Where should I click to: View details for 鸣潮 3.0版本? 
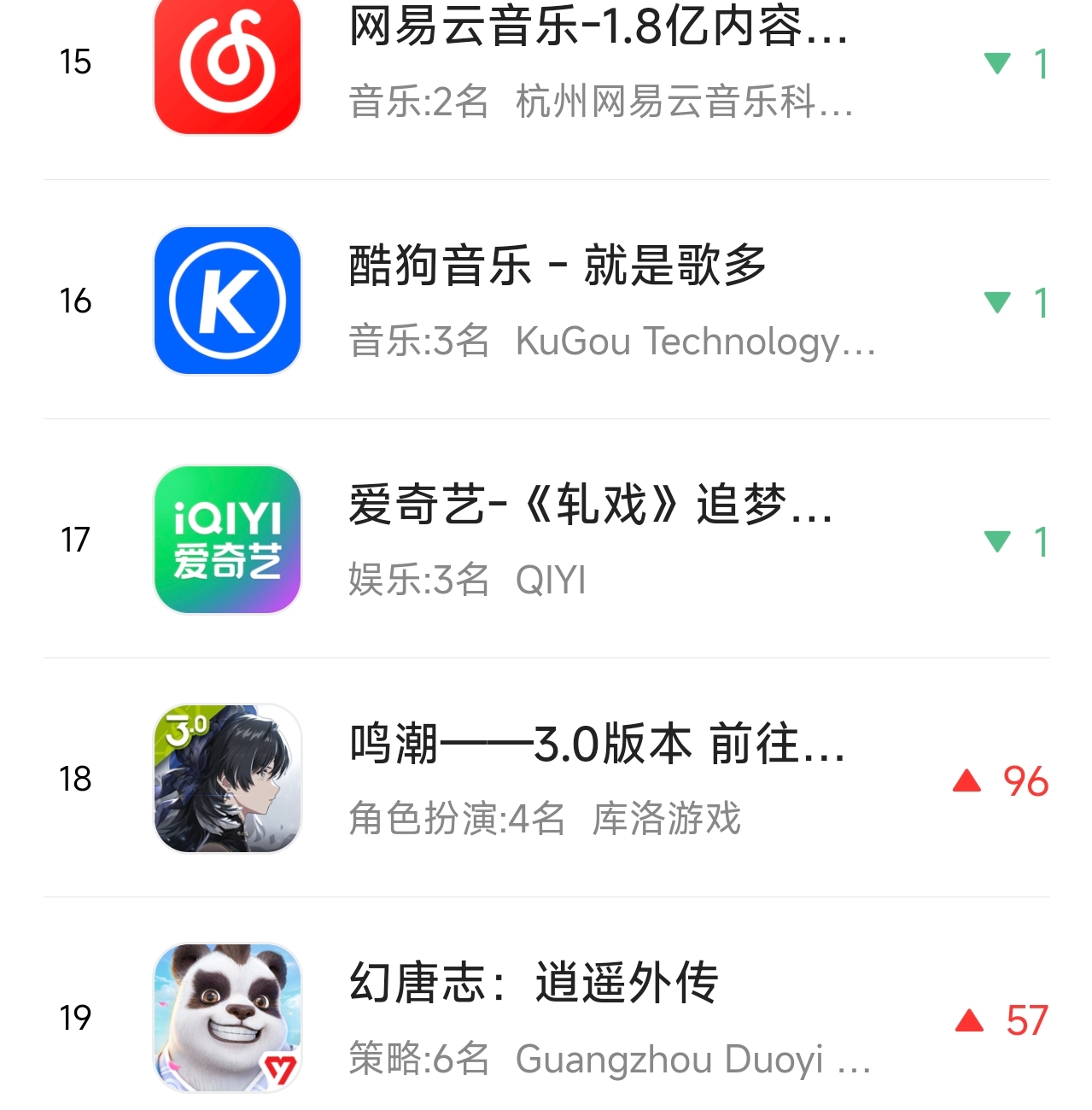[x=546, y=778]
